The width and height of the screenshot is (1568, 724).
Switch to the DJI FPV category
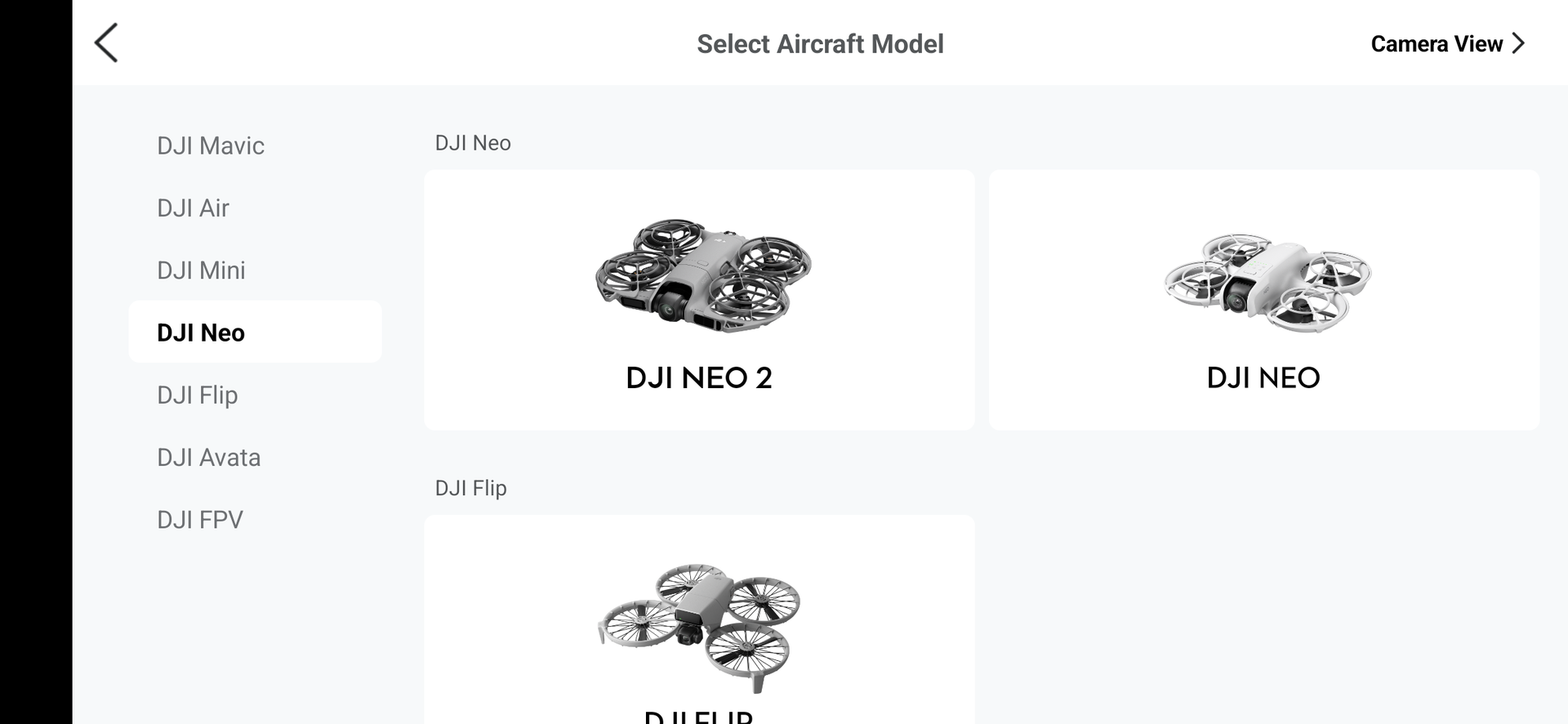pos(199,520)
